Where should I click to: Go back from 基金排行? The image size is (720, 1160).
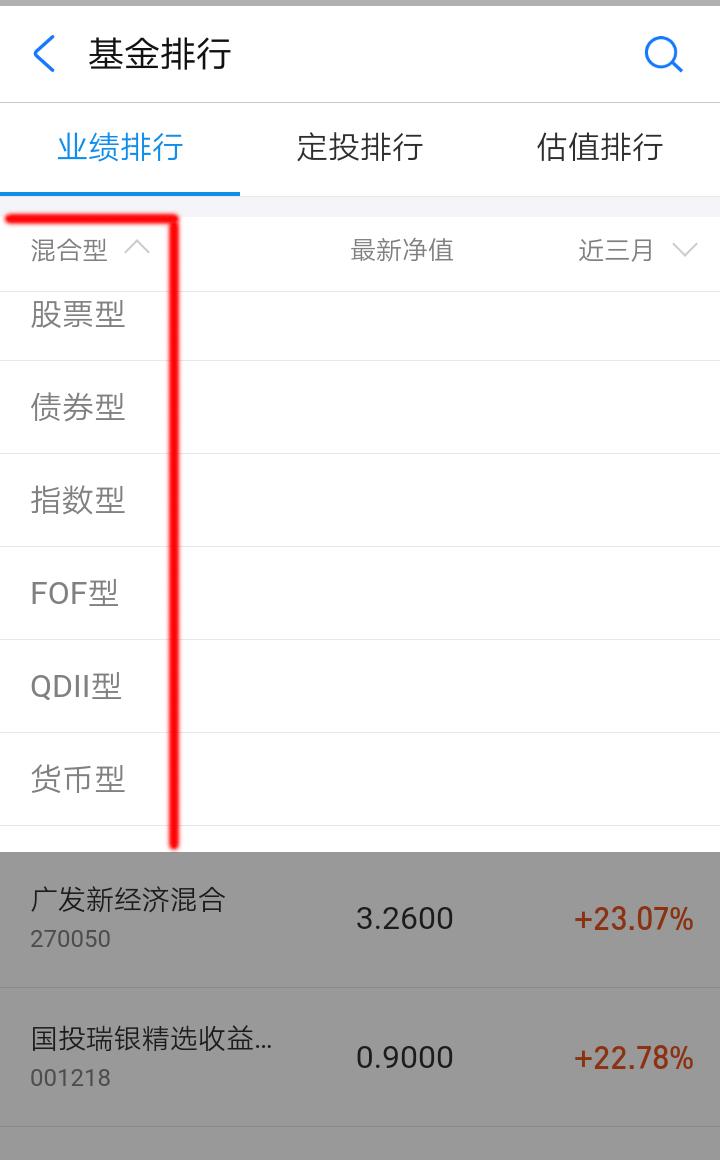tap(44, 54)
